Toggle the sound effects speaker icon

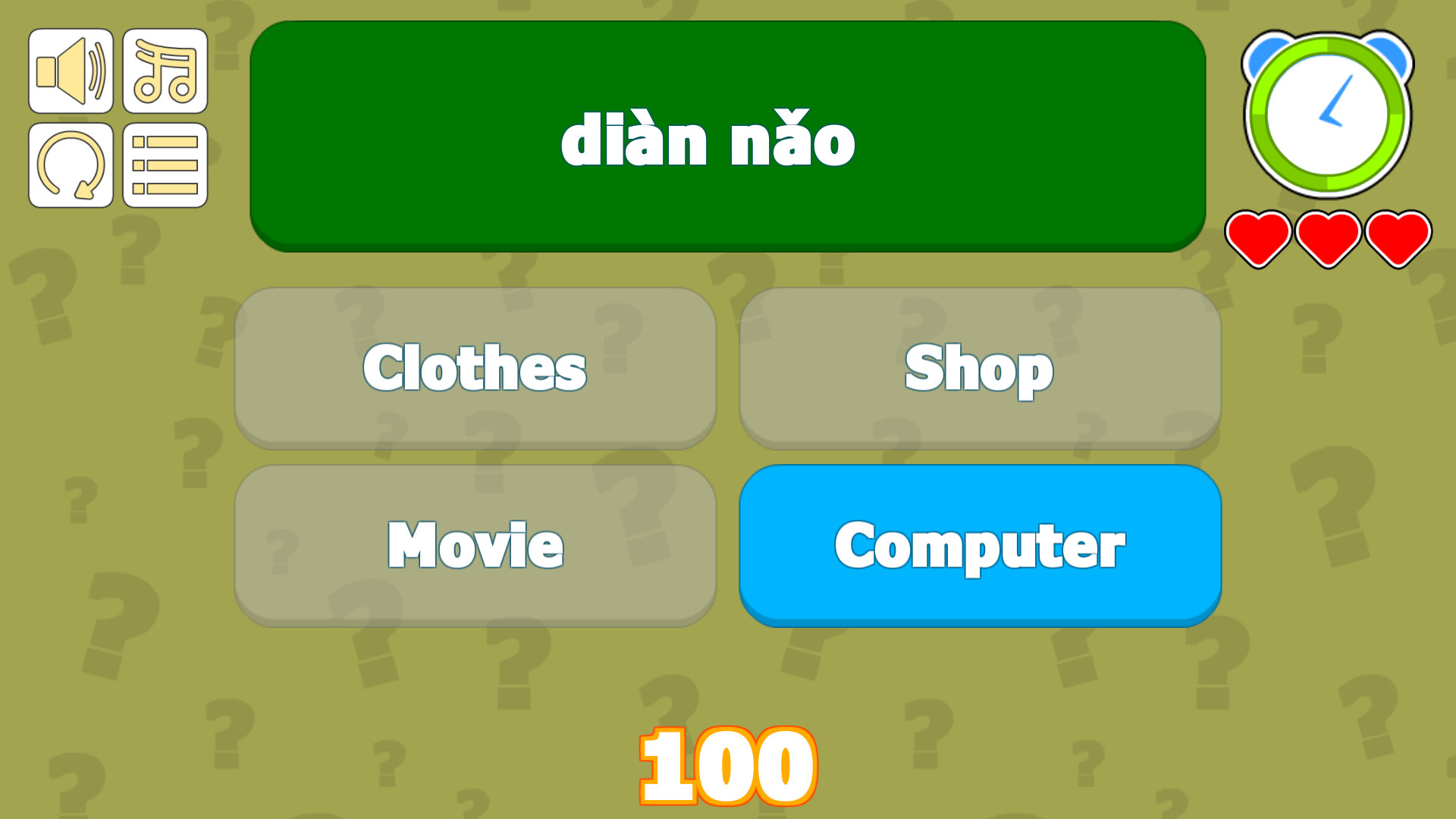[x=71, y=71]
